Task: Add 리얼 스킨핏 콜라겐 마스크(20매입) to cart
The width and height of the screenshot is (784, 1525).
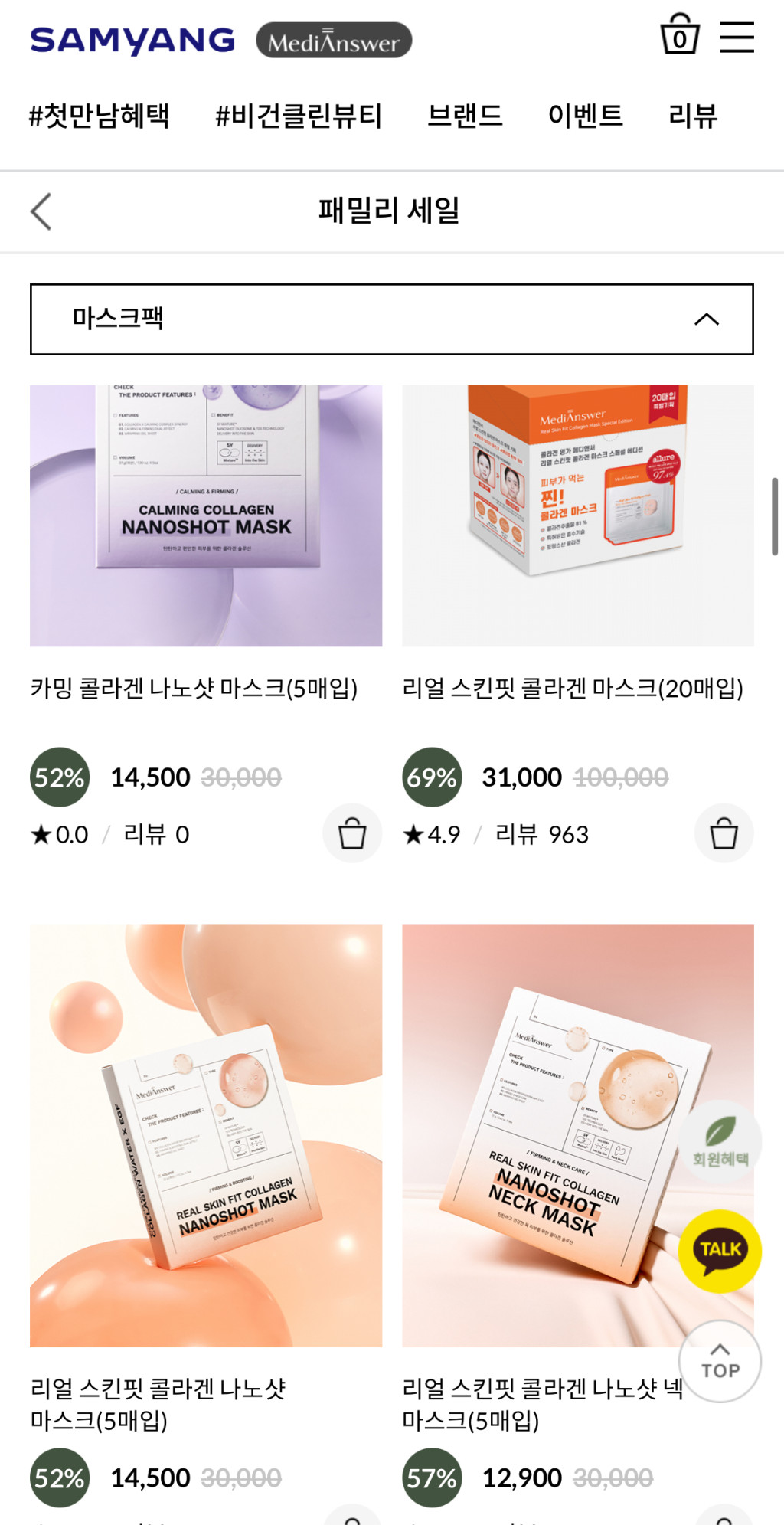Action: [724, 833]
